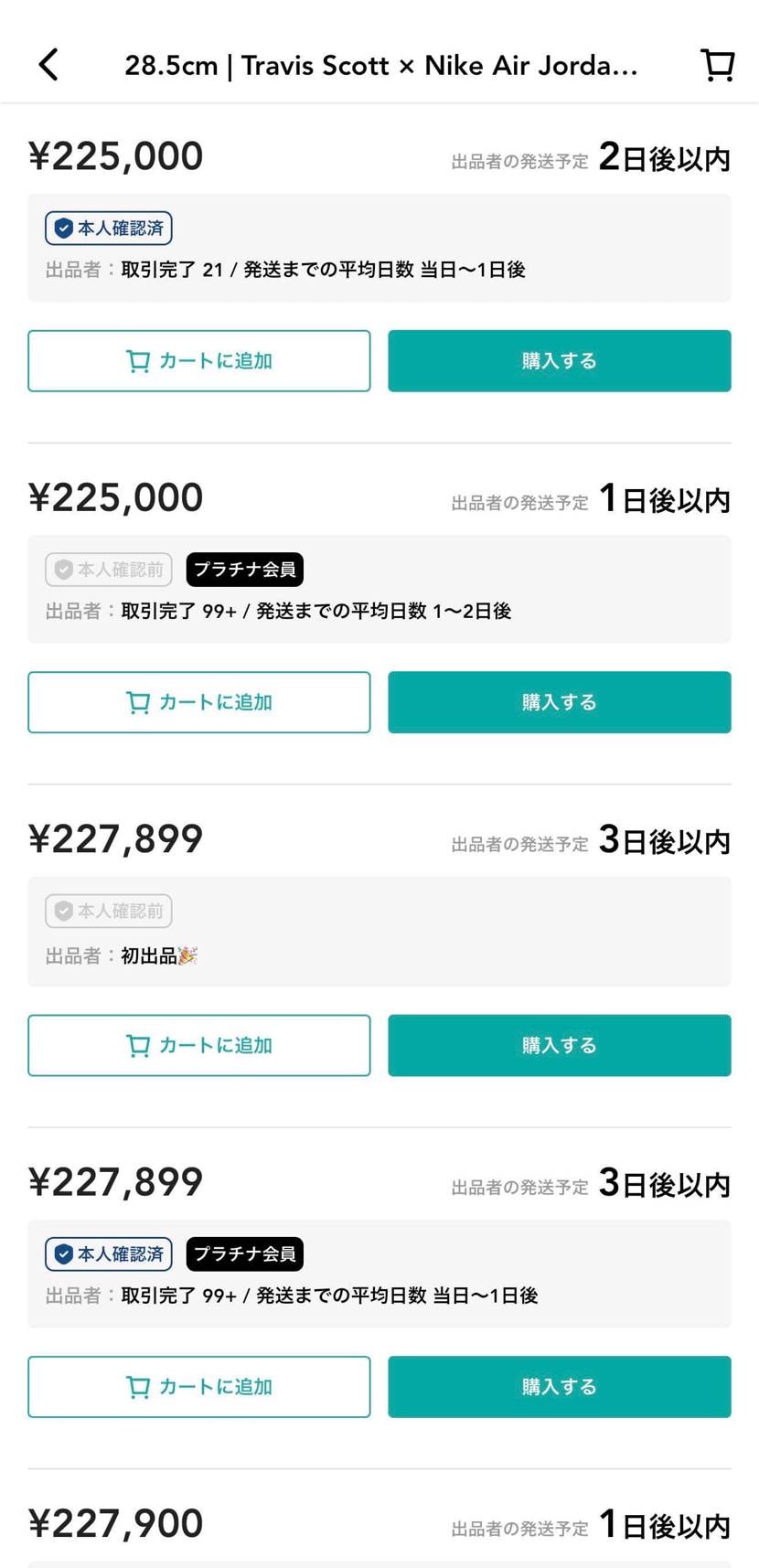The width and height of the screenshot is (759, 1568).
Task: Open the ¥227,900 listing at the bottom
Action: (x=115, y=1521)
